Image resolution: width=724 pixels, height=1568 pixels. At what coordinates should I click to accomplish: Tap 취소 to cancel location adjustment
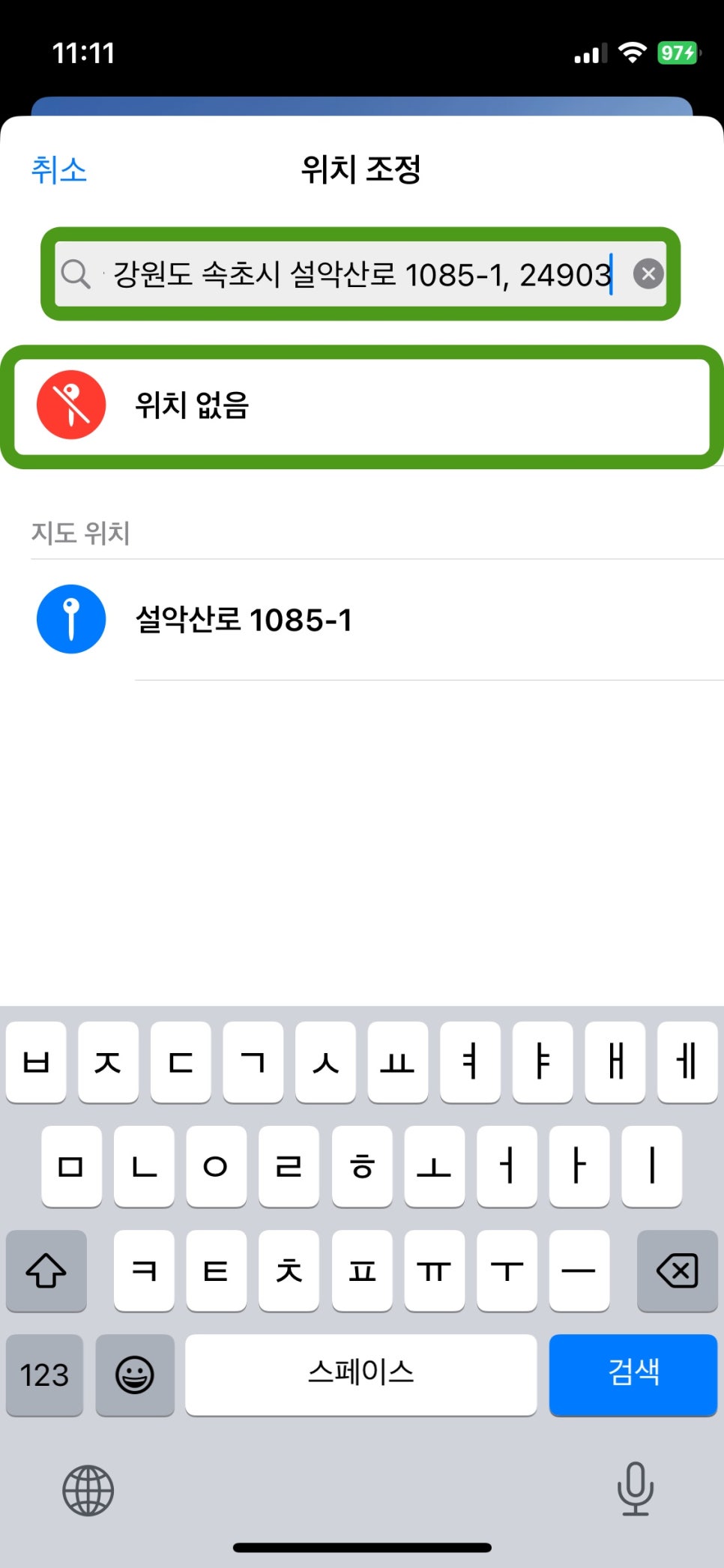pyautogui.click(x=58, y=170)
